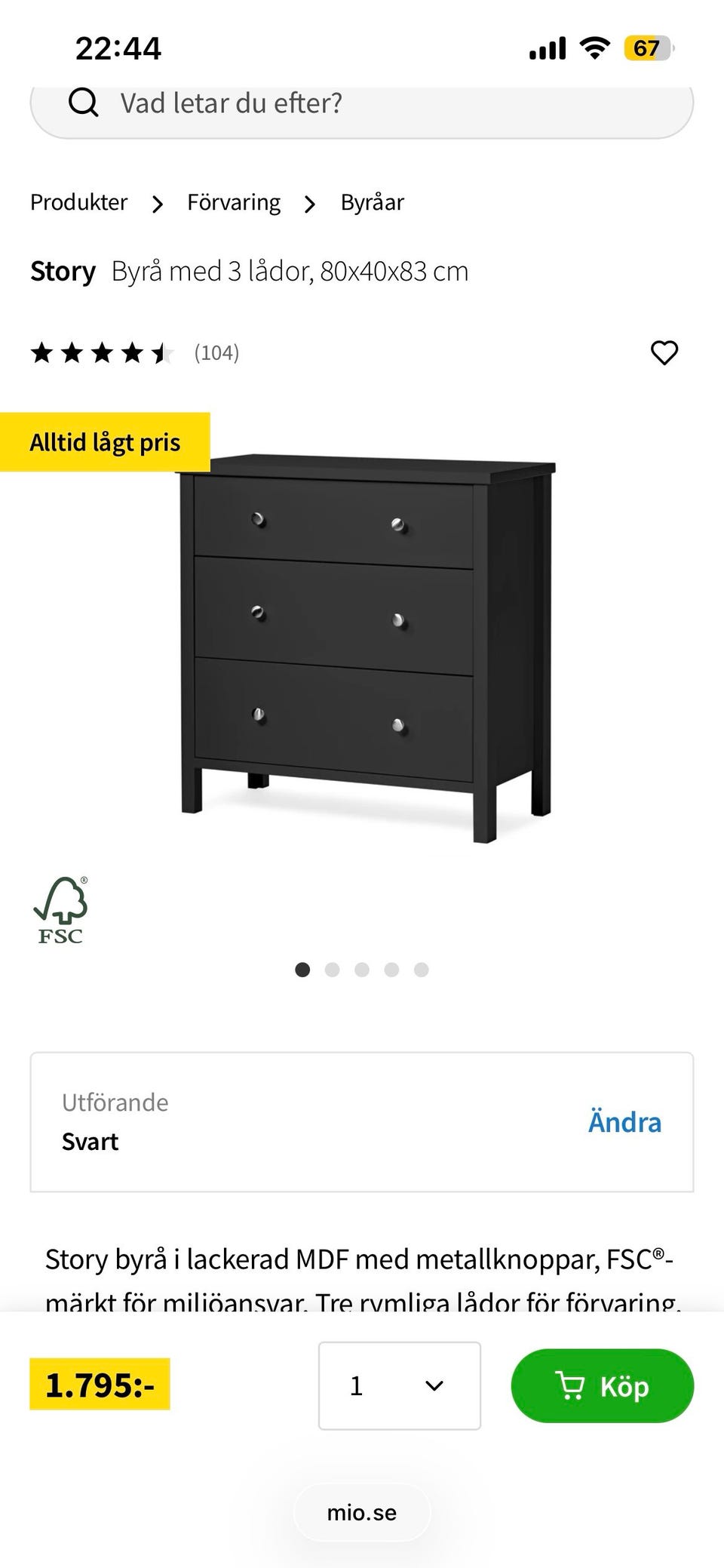Click the signal strength bars icon
This screenshot has height=1568, width=724.
547,48
